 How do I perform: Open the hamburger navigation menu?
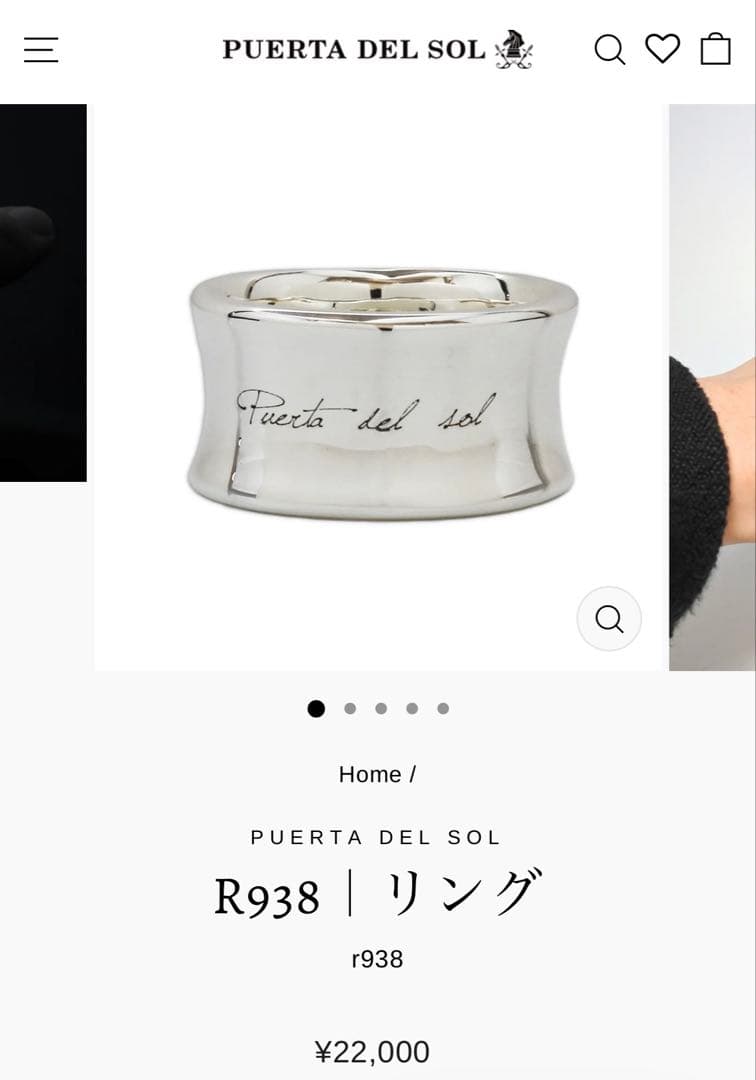click(40, 50)
